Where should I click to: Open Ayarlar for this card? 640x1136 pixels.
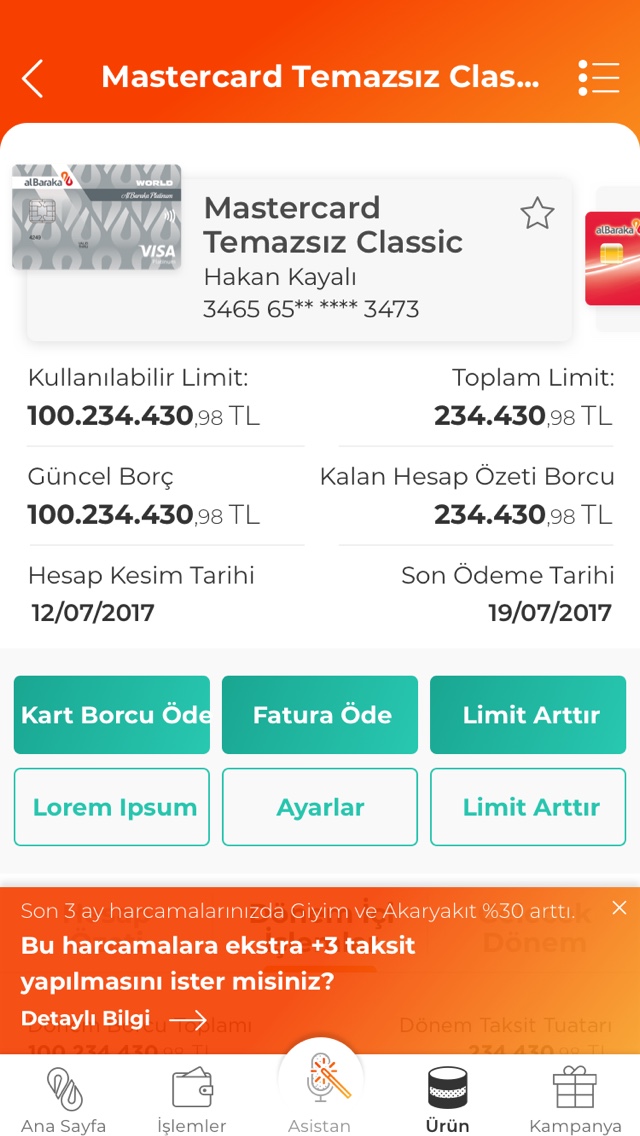[320, 807]
